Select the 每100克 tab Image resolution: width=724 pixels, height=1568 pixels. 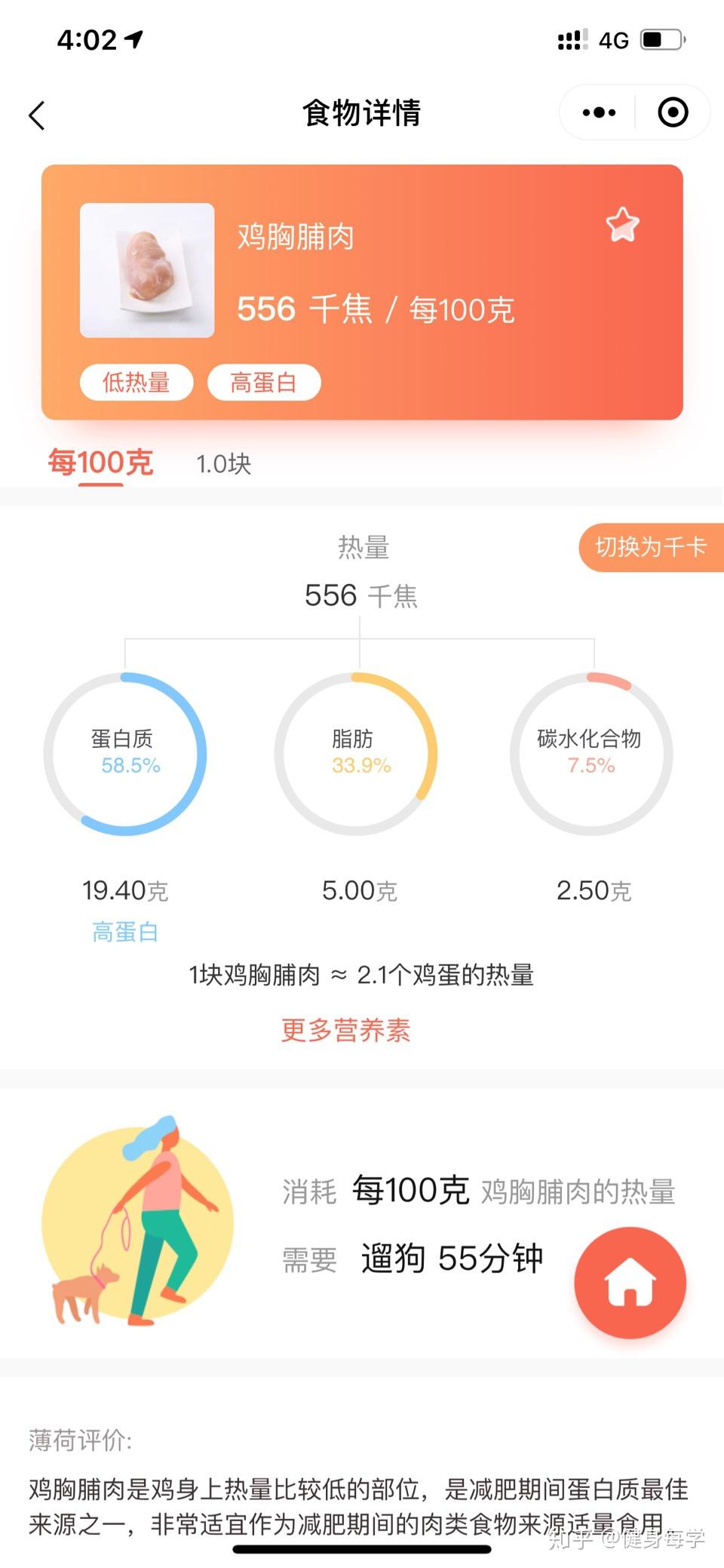[x=100, y=462]
